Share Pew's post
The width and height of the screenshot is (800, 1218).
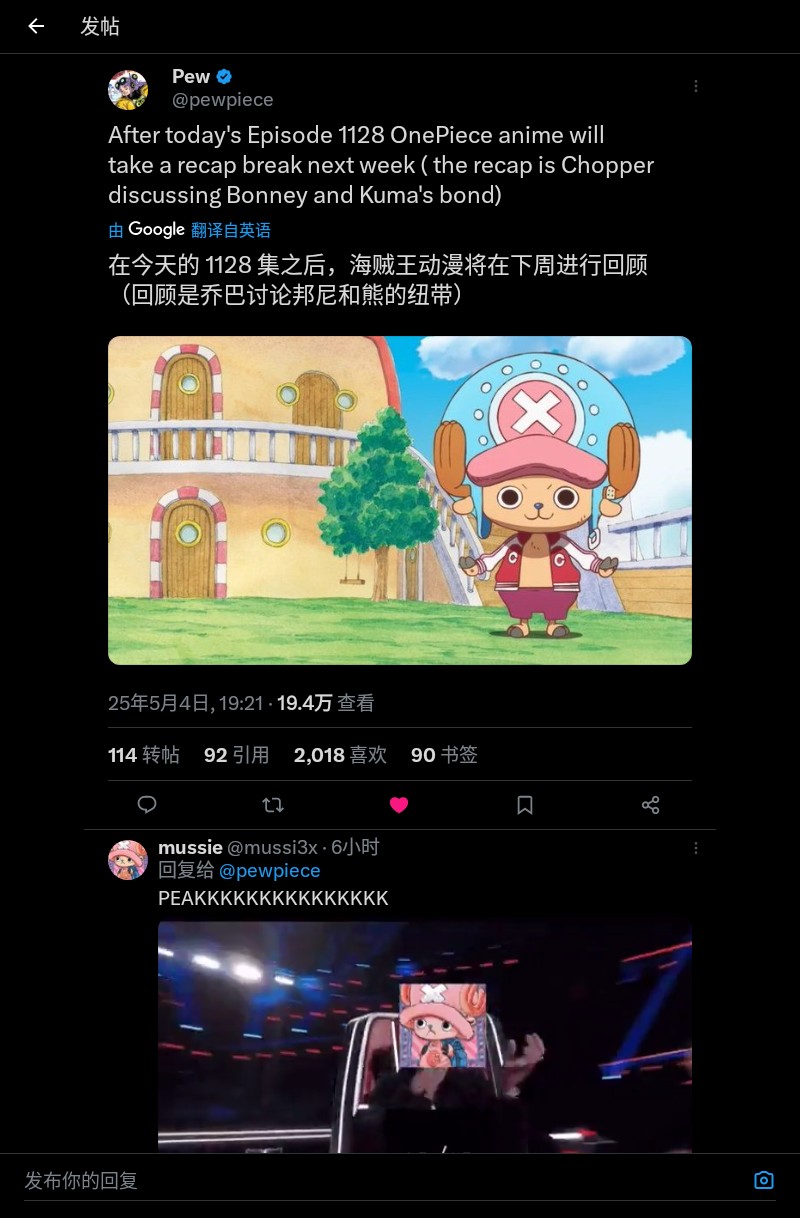(650, 805)
